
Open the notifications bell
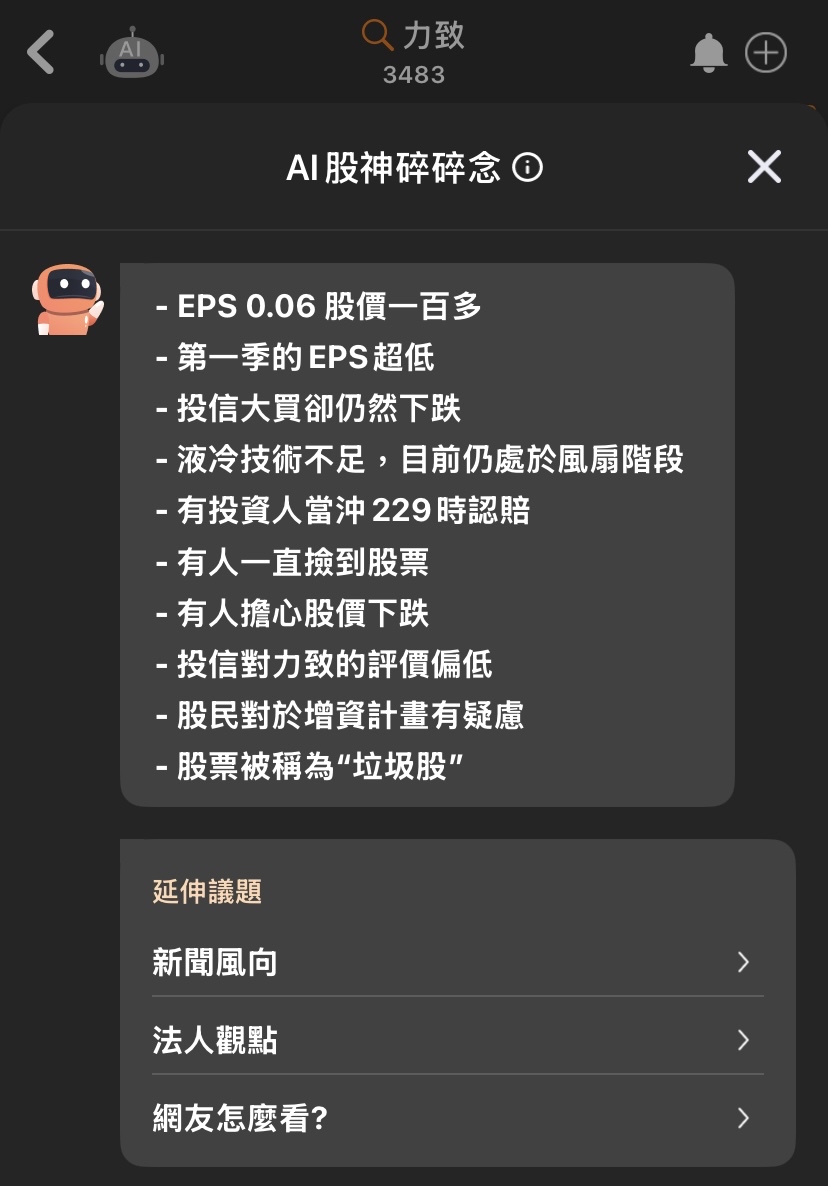pyautogui.click(x=708, y=52)
